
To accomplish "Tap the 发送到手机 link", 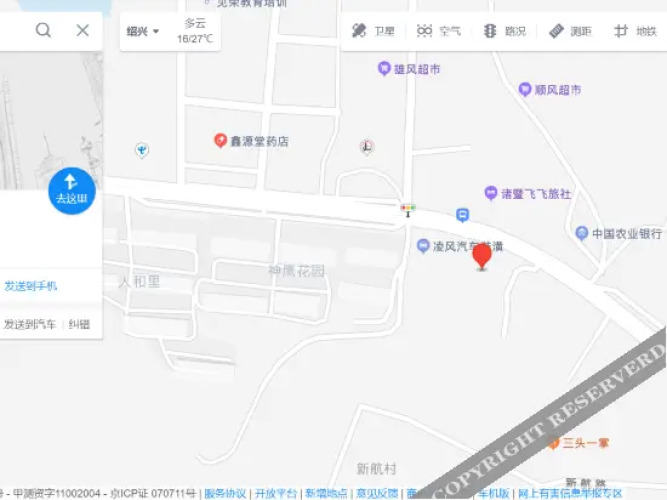I will point(31,286).
